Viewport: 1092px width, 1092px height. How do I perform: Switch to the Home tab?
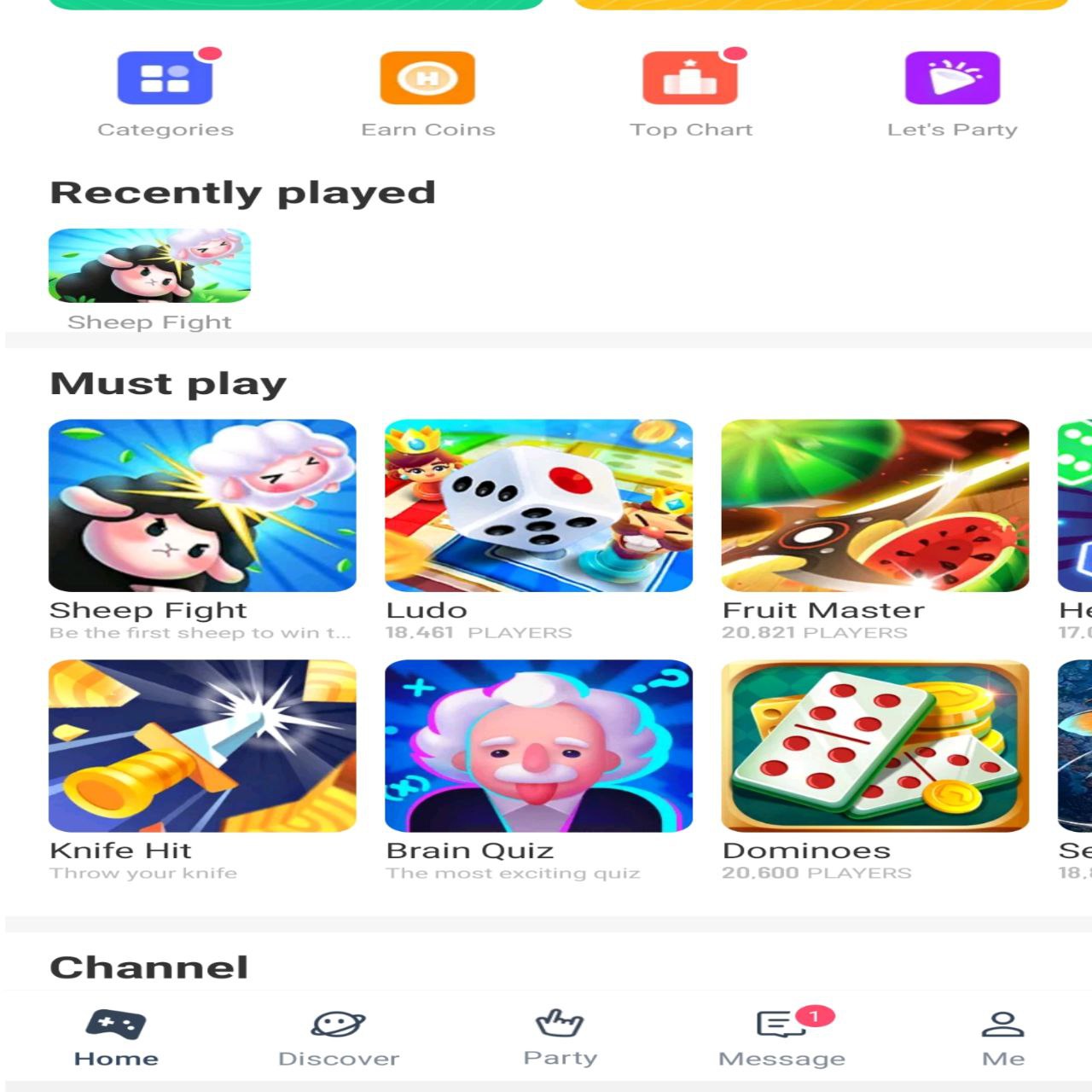click(x=116, y=1037)
